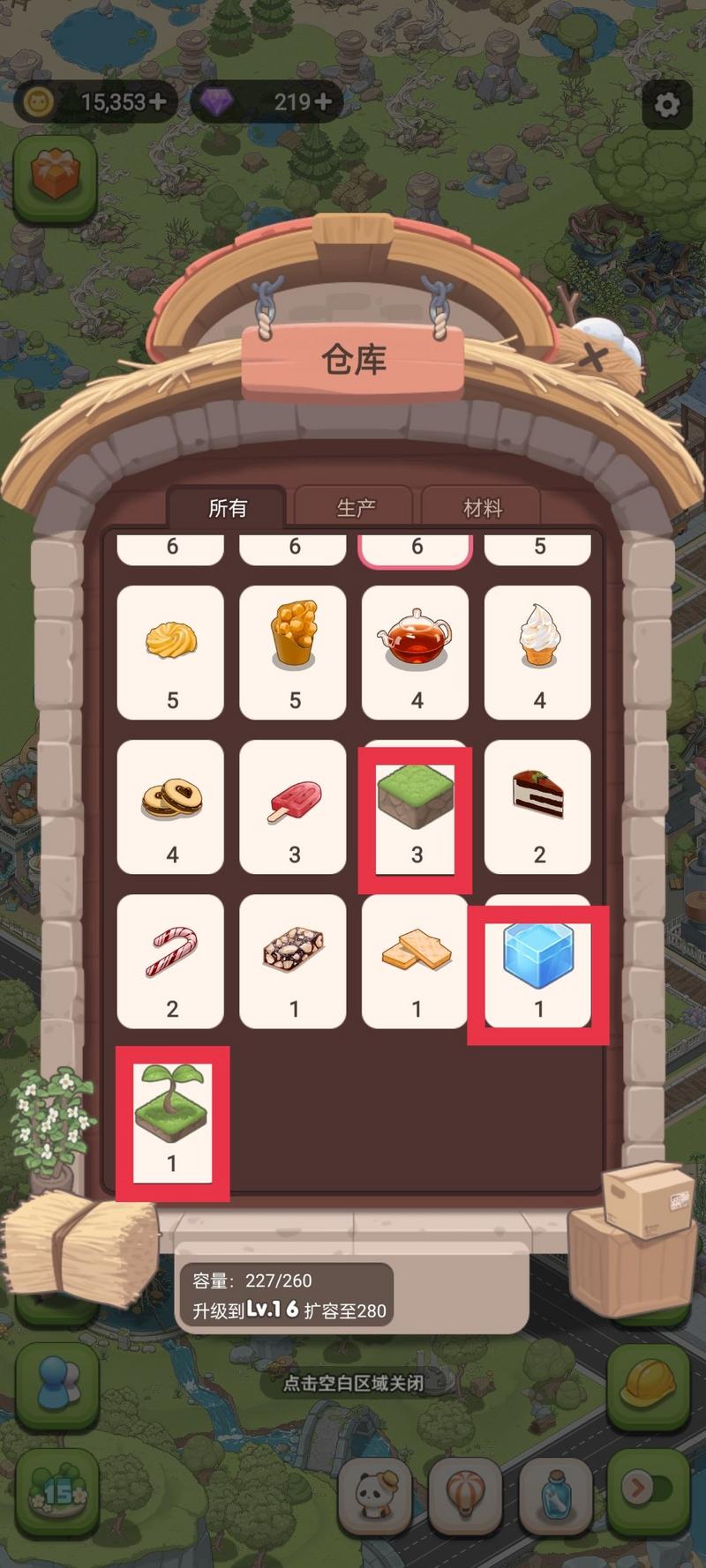The image size is (706, 1568).
Task: Add more purple gems
Action: [323, 102]
